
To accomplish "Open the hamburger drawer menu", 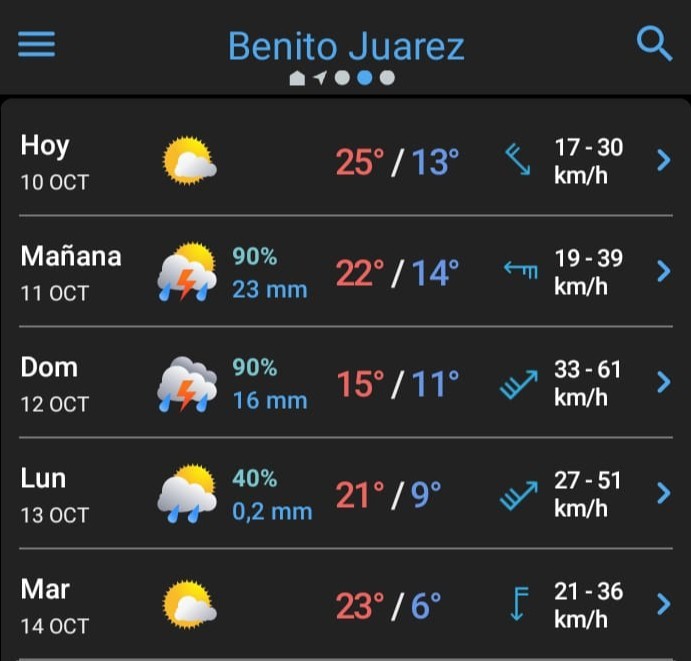I will point(37,45).
